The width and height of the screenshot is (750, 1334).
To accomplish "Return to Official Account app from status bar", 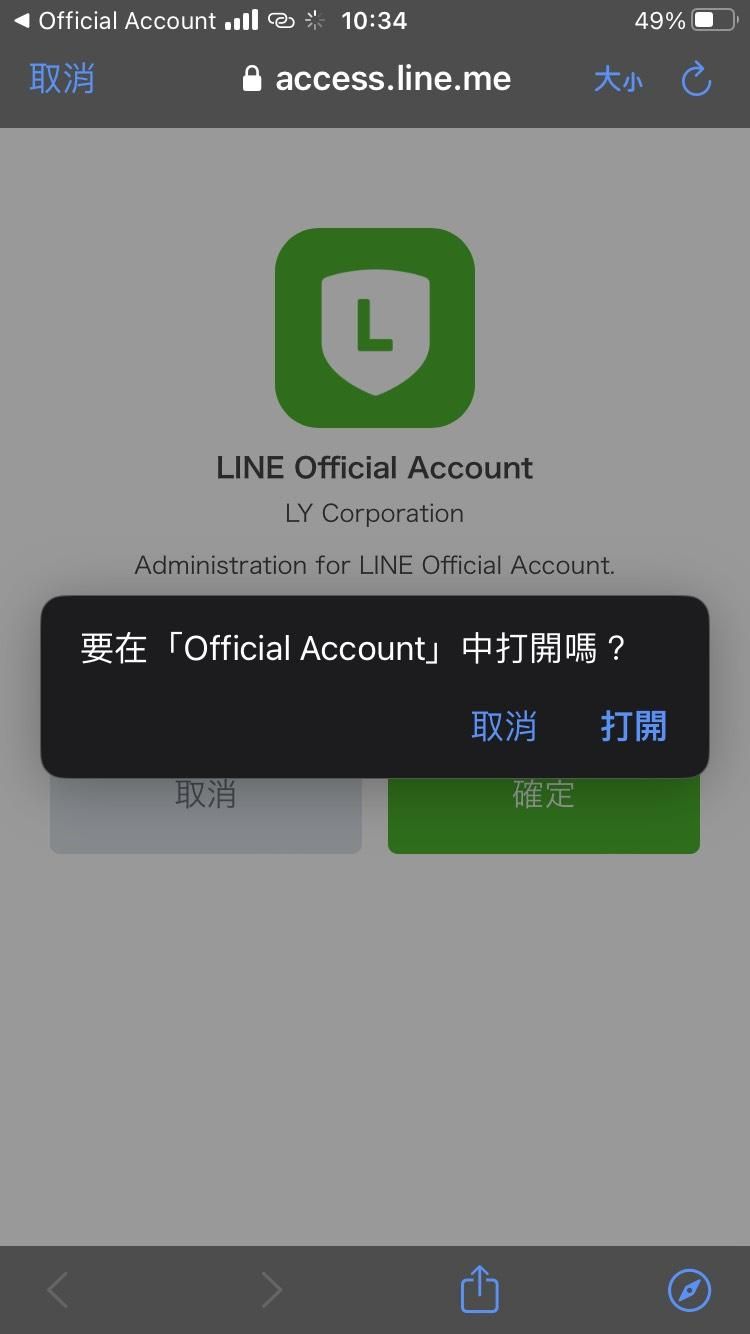I will click(114, 20).
